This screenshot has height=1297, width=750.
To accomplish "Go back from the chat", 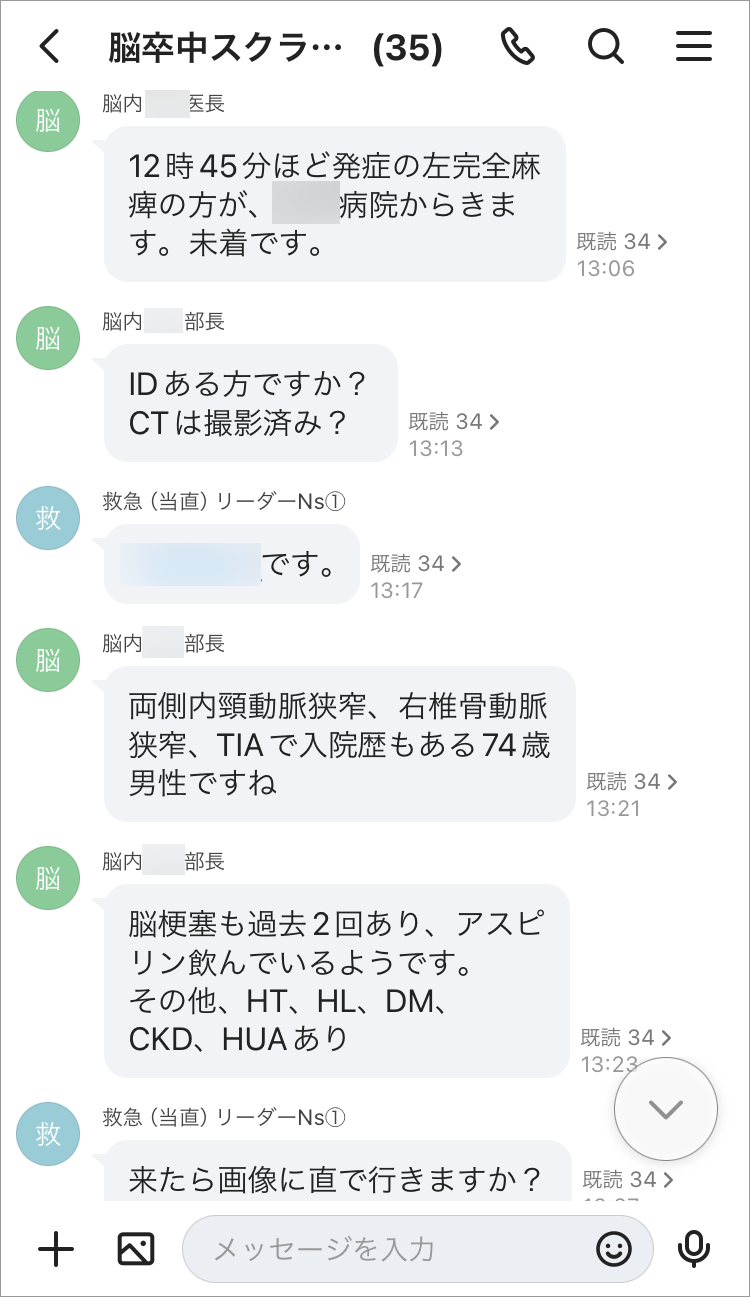I will (x=50, y=46).
